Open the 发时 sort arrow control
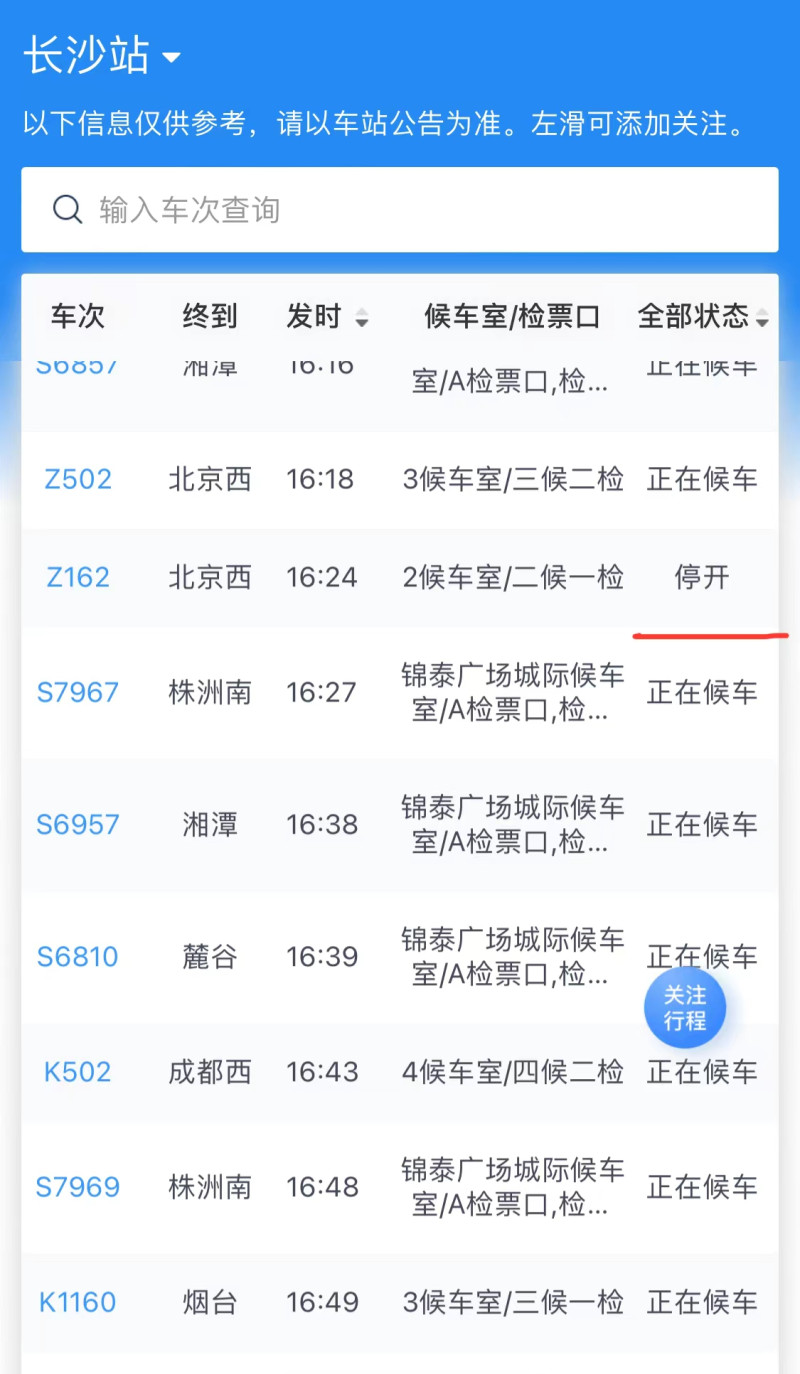Viewport: 800px width, 1374px height. [x=362, y=319]
